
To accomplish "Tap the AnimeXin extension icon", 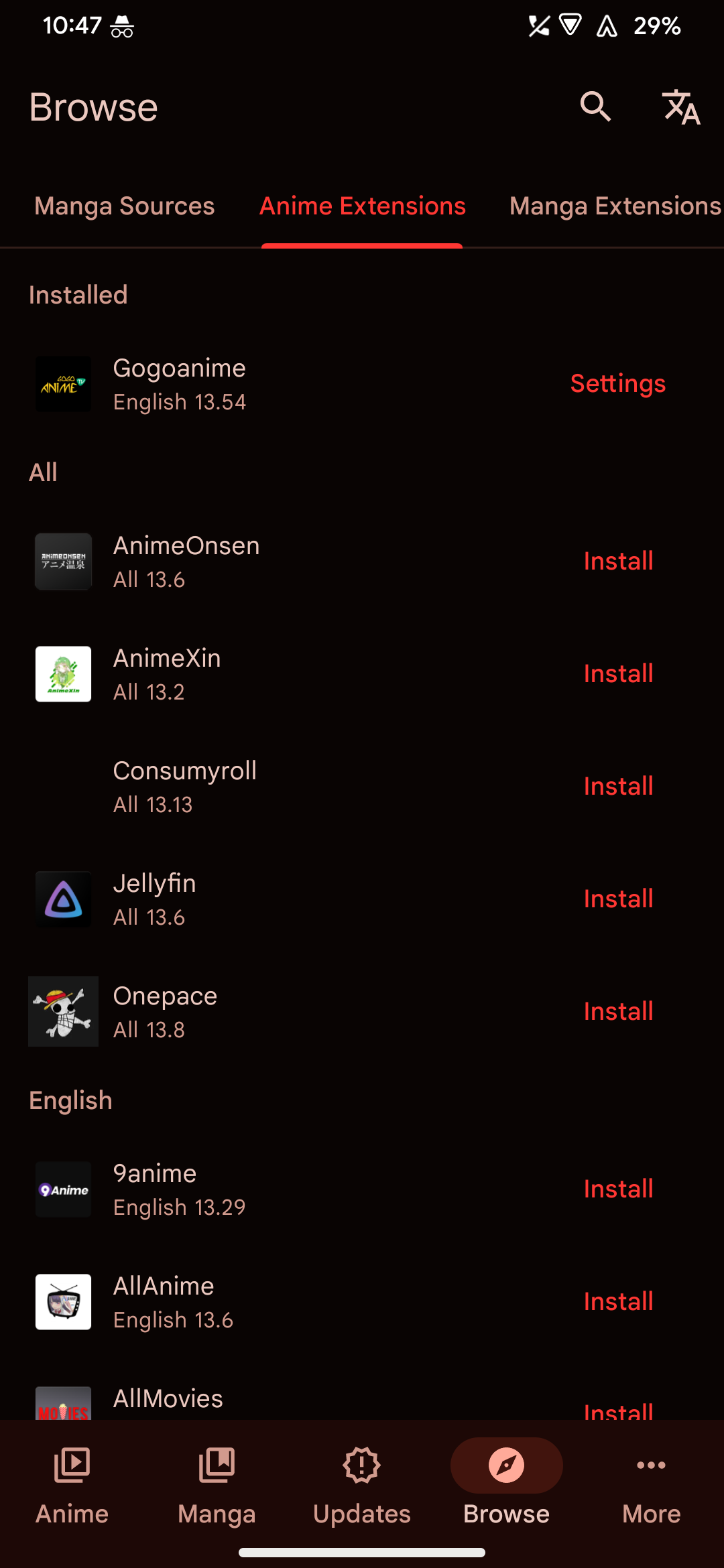I will (63, 675).
